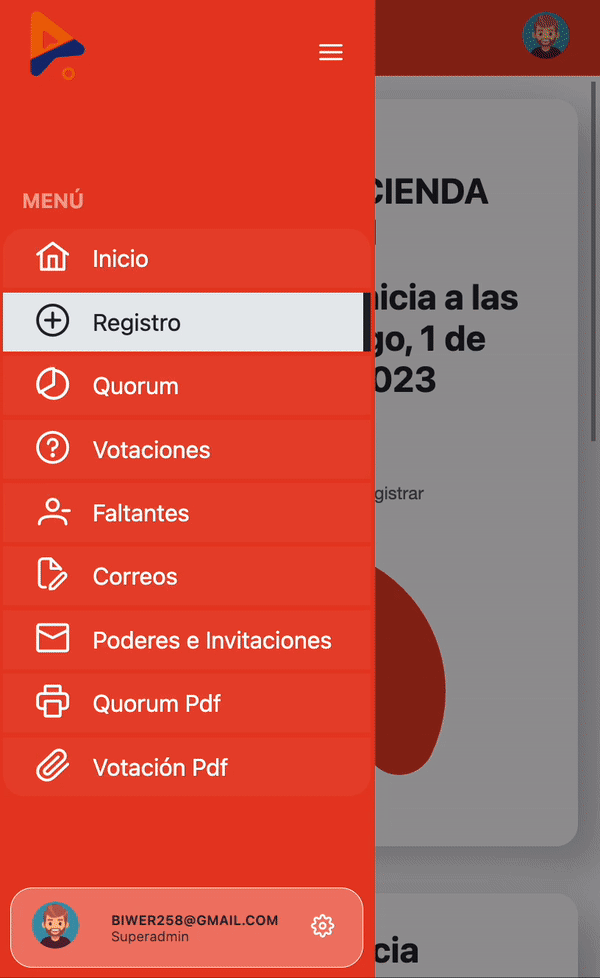Collapse the side menu with the hamburger icon
The height and width of the screenshot is (978, 600).
331,53
